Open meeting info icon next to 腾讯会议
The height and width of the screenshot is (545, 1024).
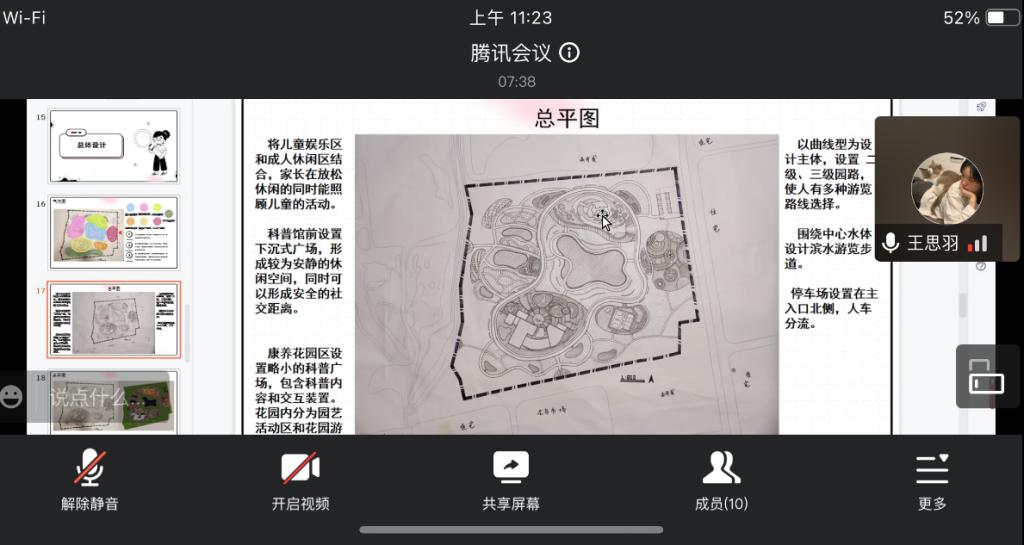click(569, 53)
